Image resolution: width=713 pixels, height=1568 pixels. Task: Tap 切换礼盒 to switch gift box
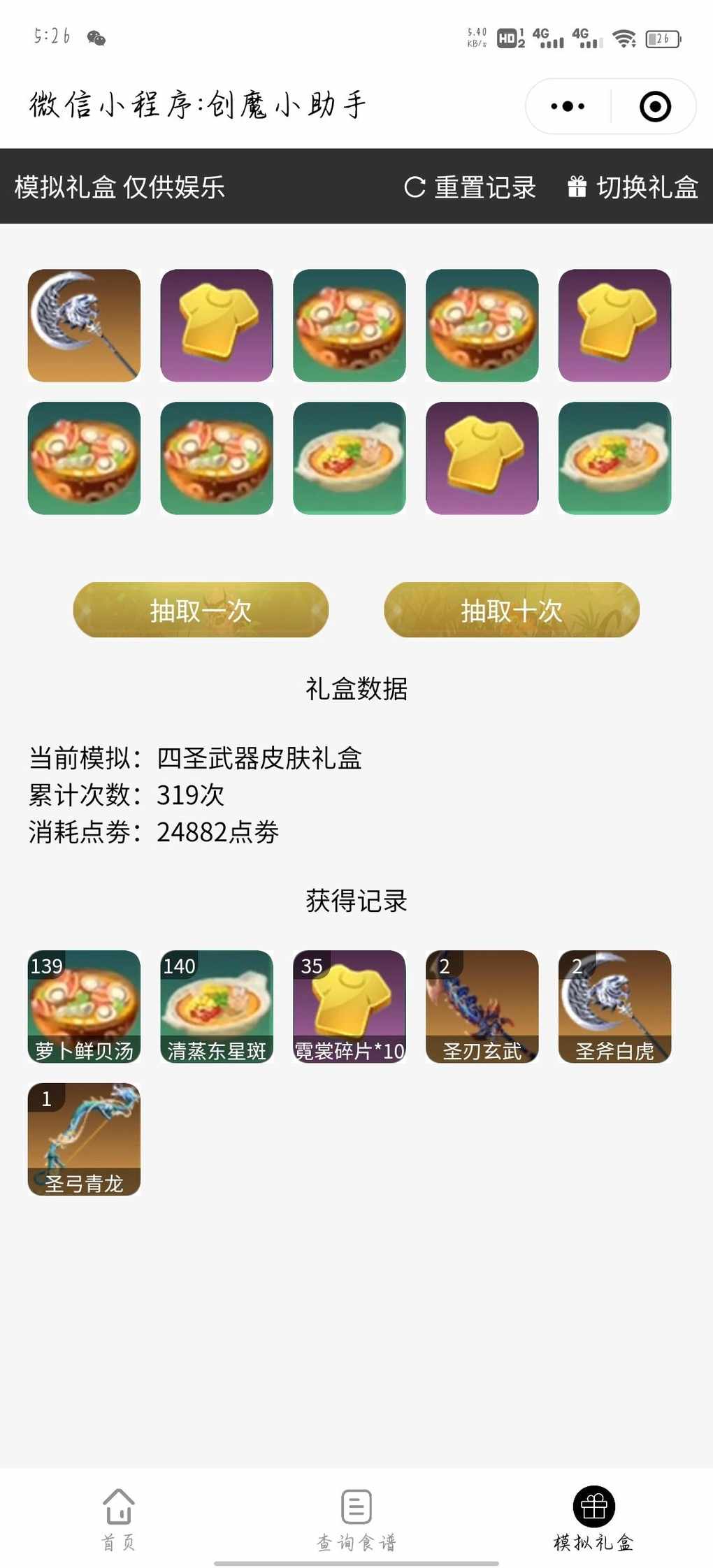point(633,187)
